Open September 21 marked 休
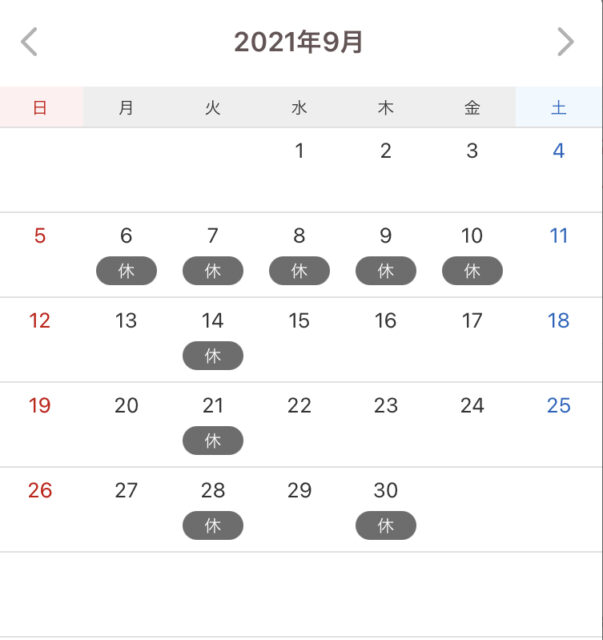603x640 pixels. (x=213, y=422)
